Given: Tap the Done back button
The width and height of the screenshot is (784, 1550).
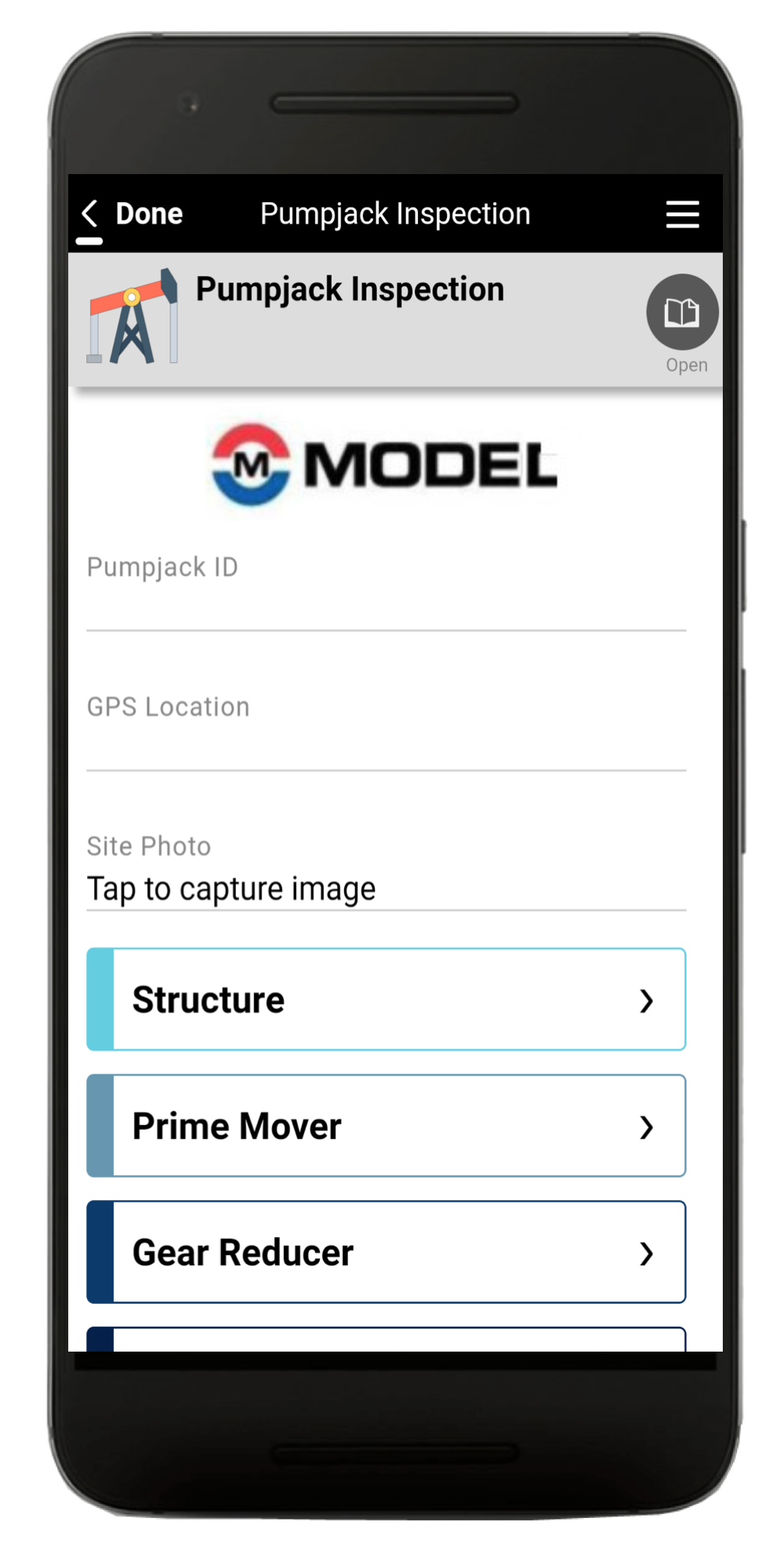Looking at the screenshot, I should coord(132,213).
